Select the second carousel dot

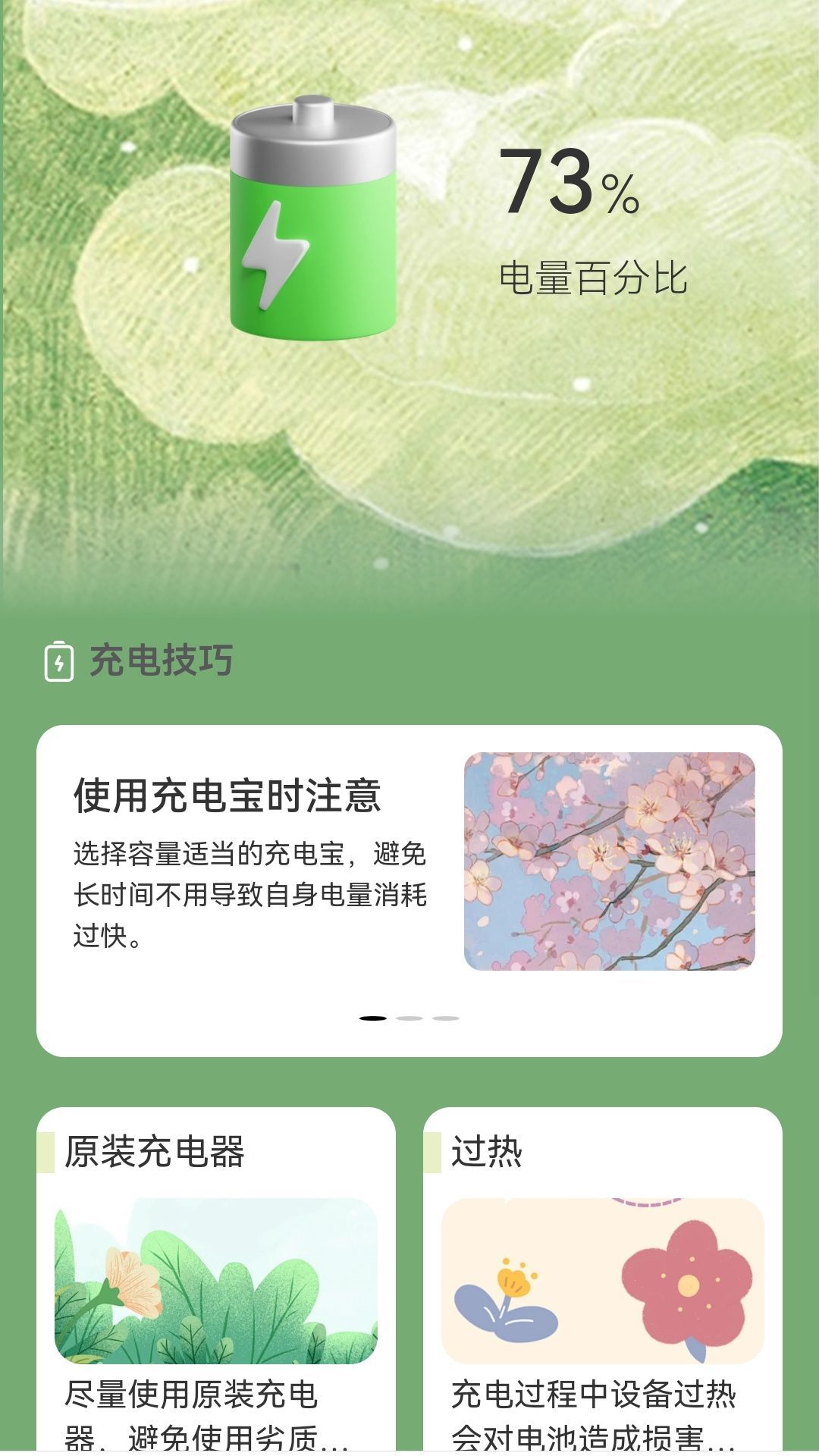pos(409,1020)
